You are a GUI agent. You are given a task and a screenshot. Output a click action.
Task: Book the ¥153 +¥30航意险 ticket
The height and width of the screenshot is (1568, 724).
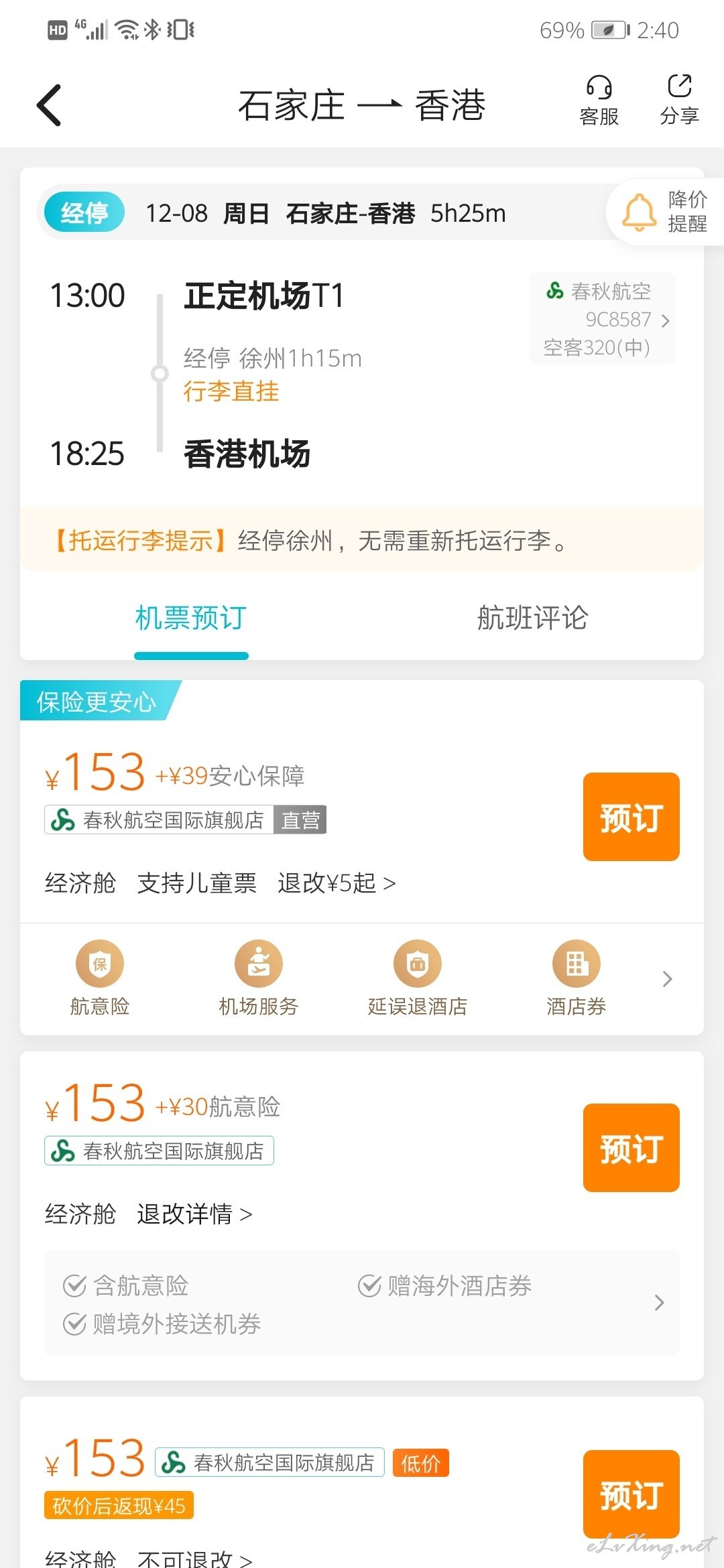pos(631,1148)
